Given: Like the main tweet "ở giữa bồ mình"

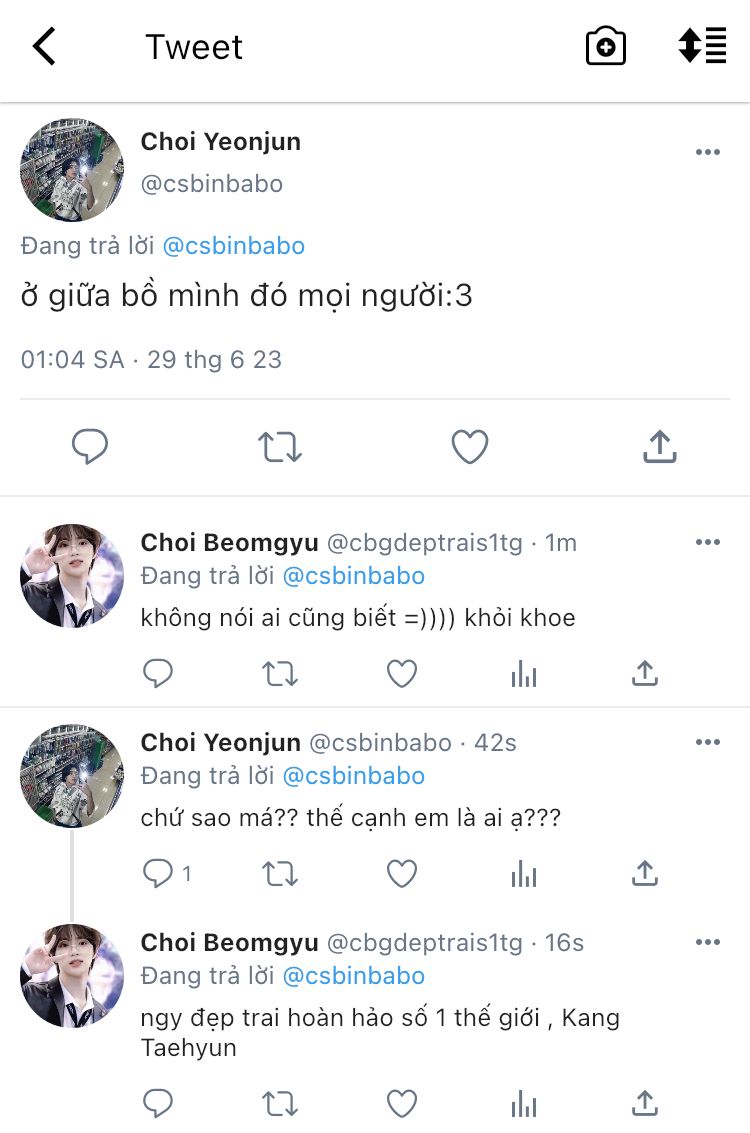Looking at the screenshot, I should 469,447.
